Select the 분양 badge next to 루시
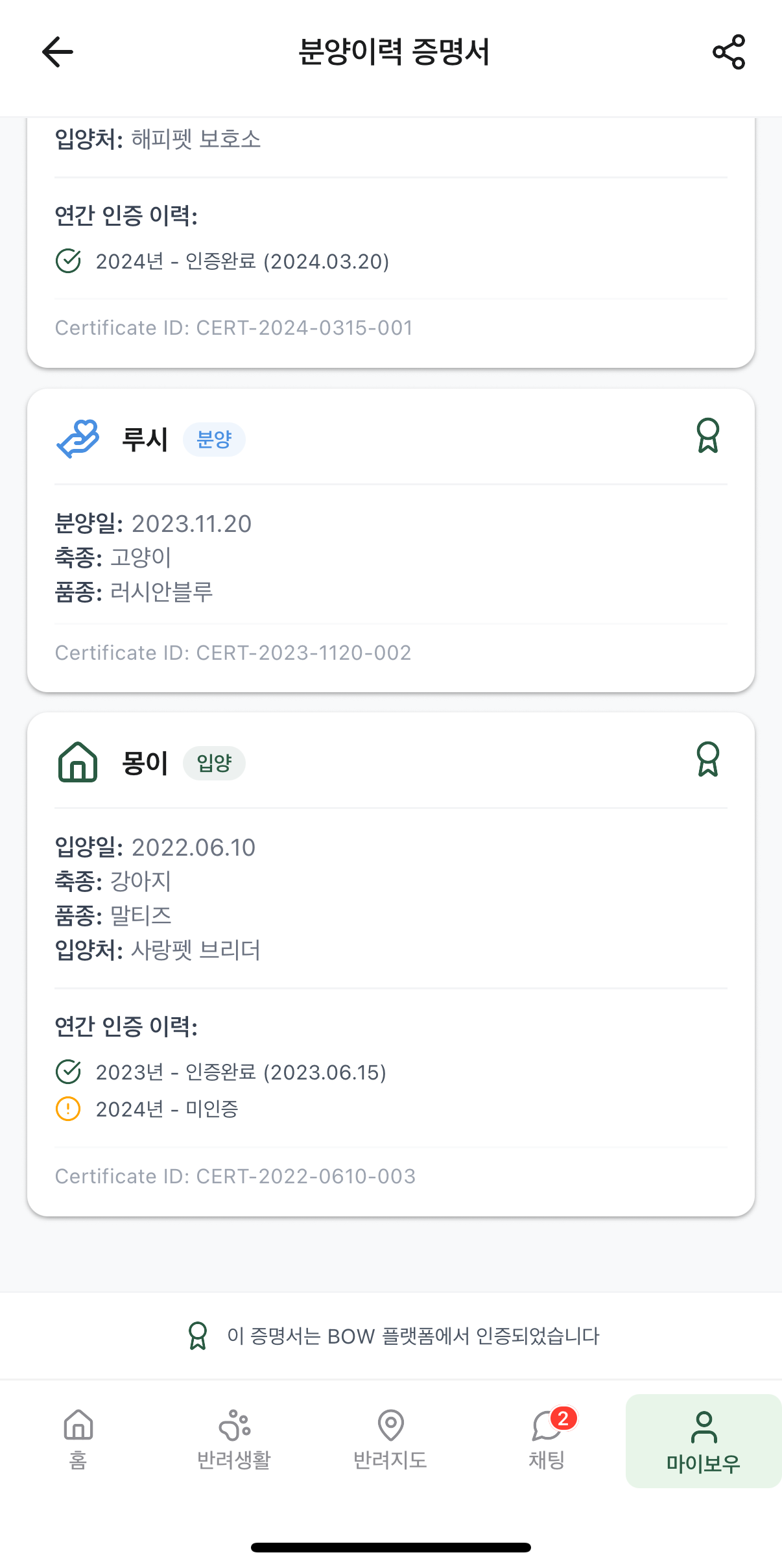782x1568 pixels. tap(215, 439)
